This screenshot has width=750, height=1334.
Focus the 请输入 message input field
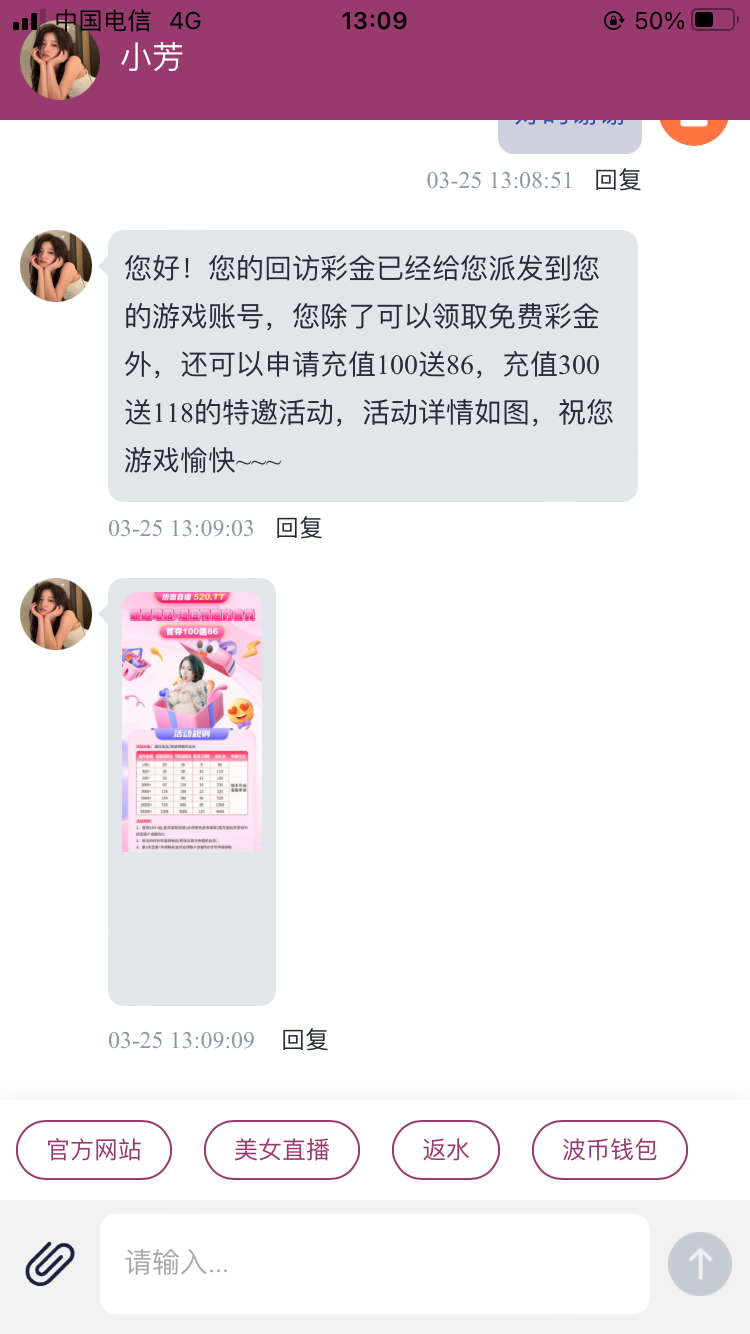[x=375, y=1263]
